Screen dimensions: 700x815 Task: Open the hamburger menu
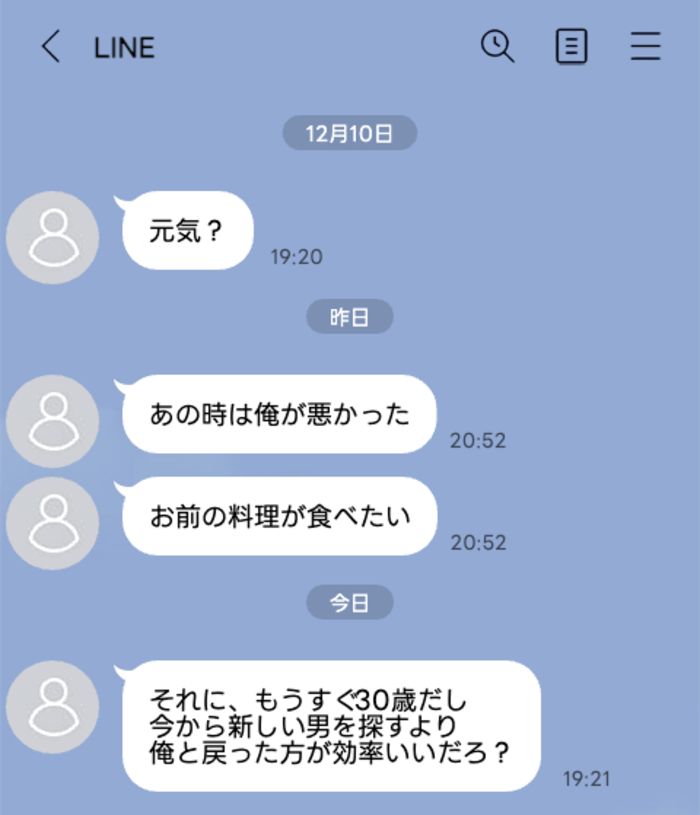[x=646, y=47]
